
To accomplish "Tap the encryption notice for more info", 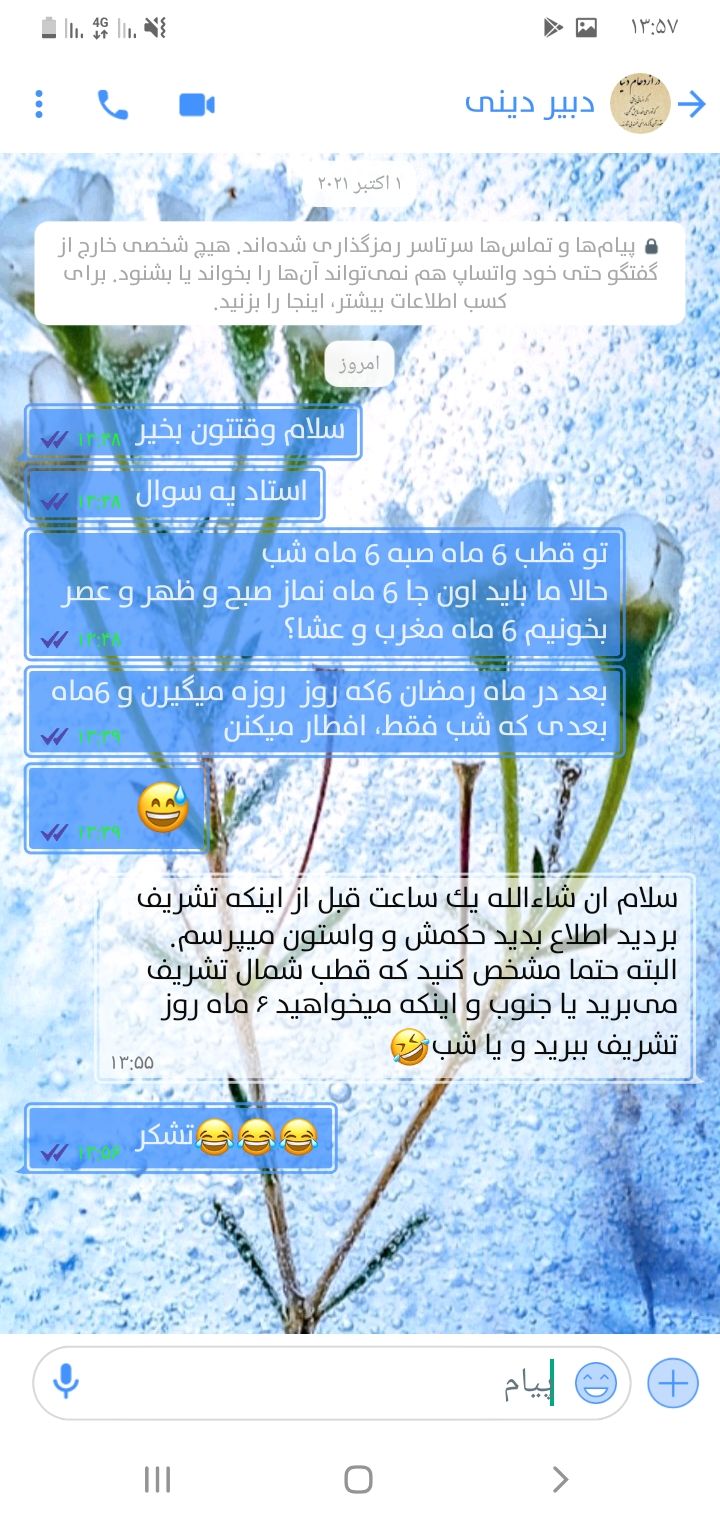I will click(x=360, y=273).
